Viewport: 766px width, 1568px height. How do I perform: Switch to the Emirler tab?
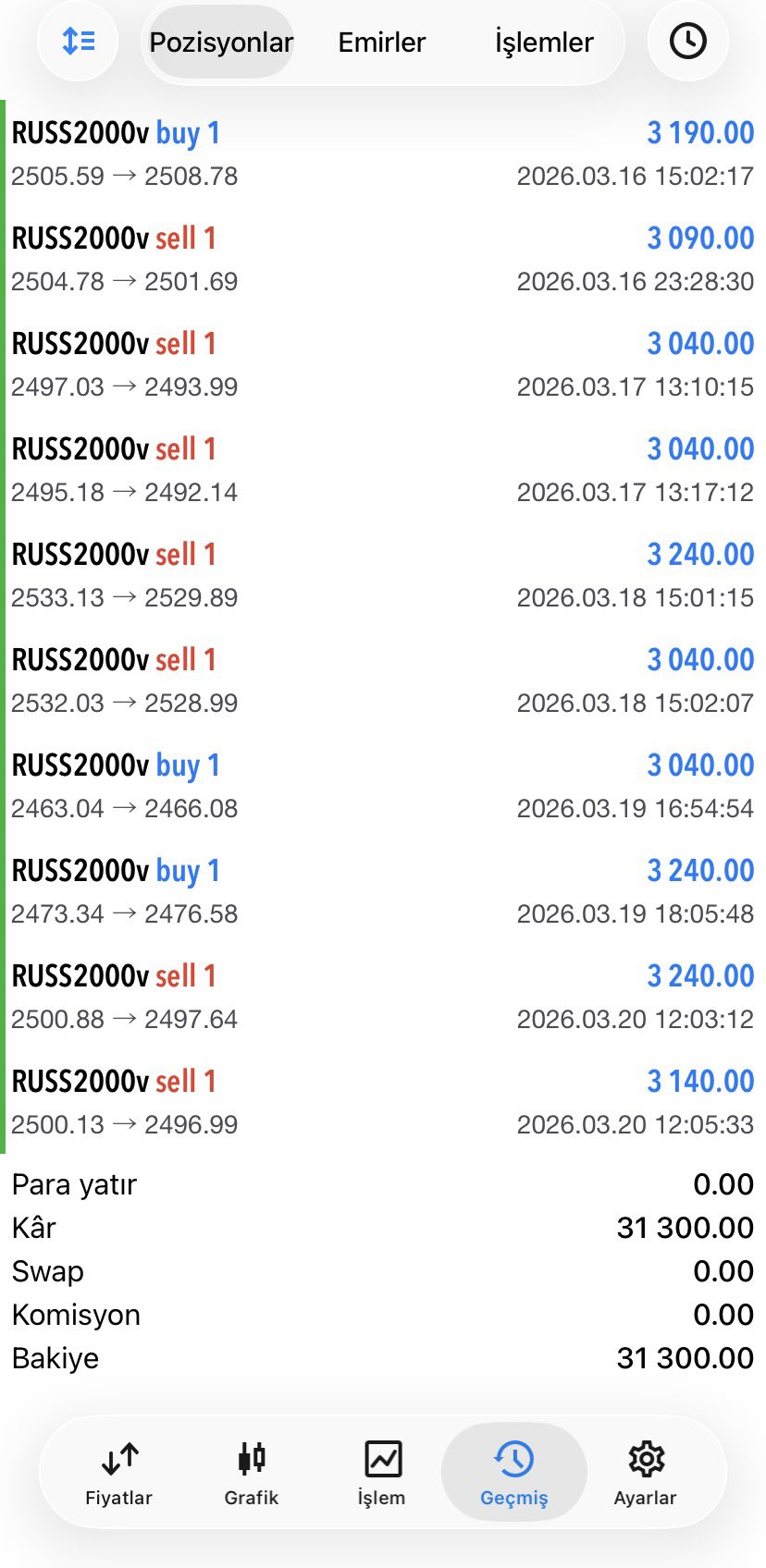(381, 43)
